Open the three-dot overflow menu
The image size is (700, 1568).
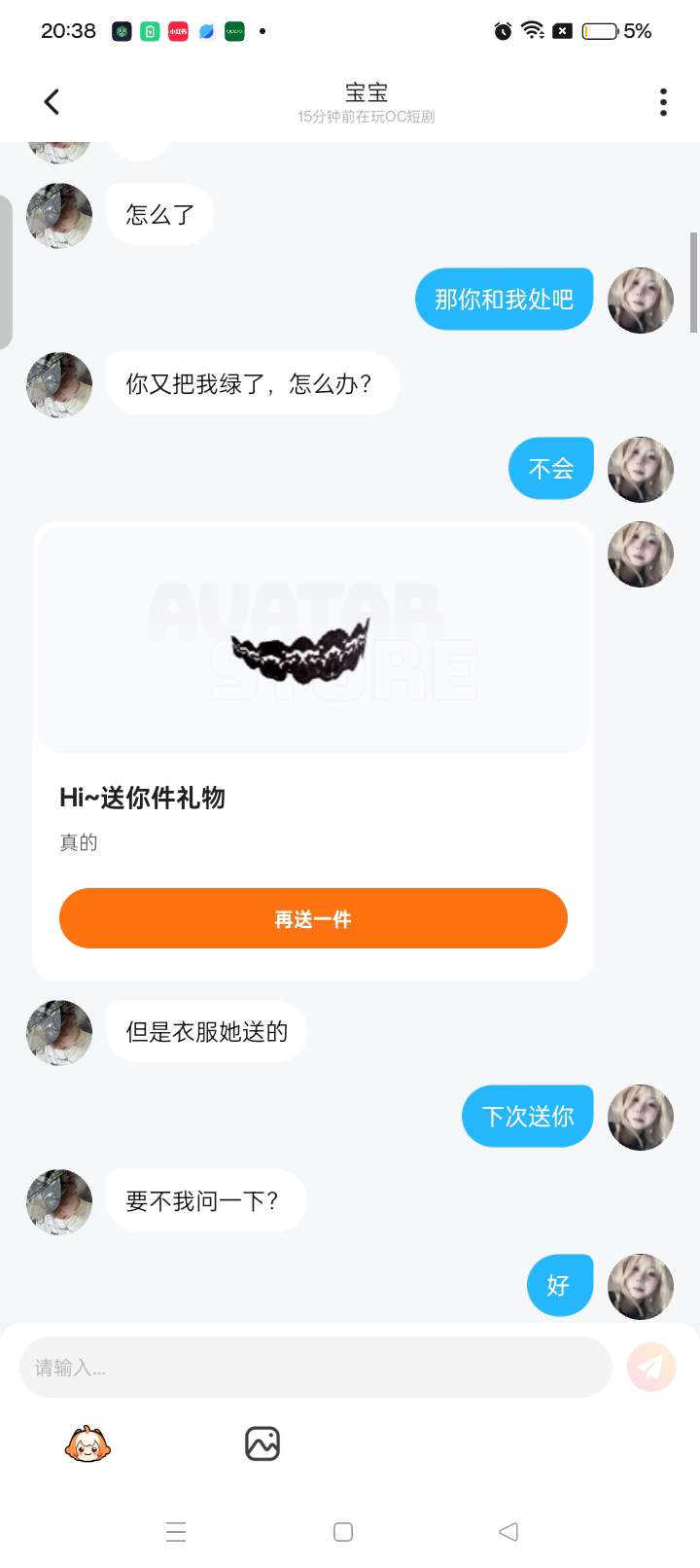coord(663,102)
